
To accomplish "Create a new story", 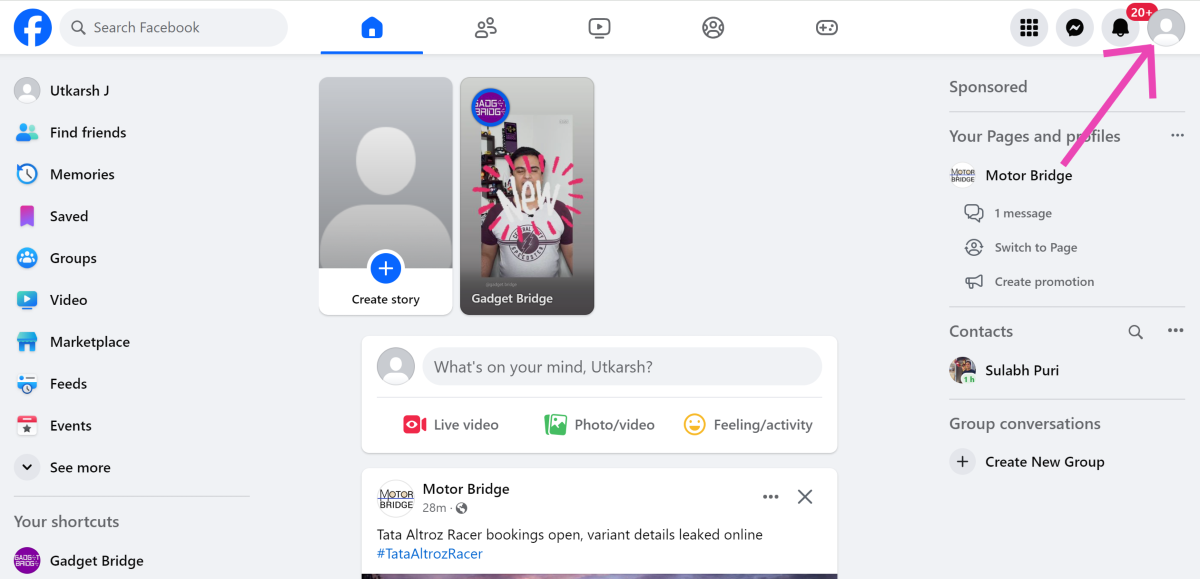I will coord(386,269).
